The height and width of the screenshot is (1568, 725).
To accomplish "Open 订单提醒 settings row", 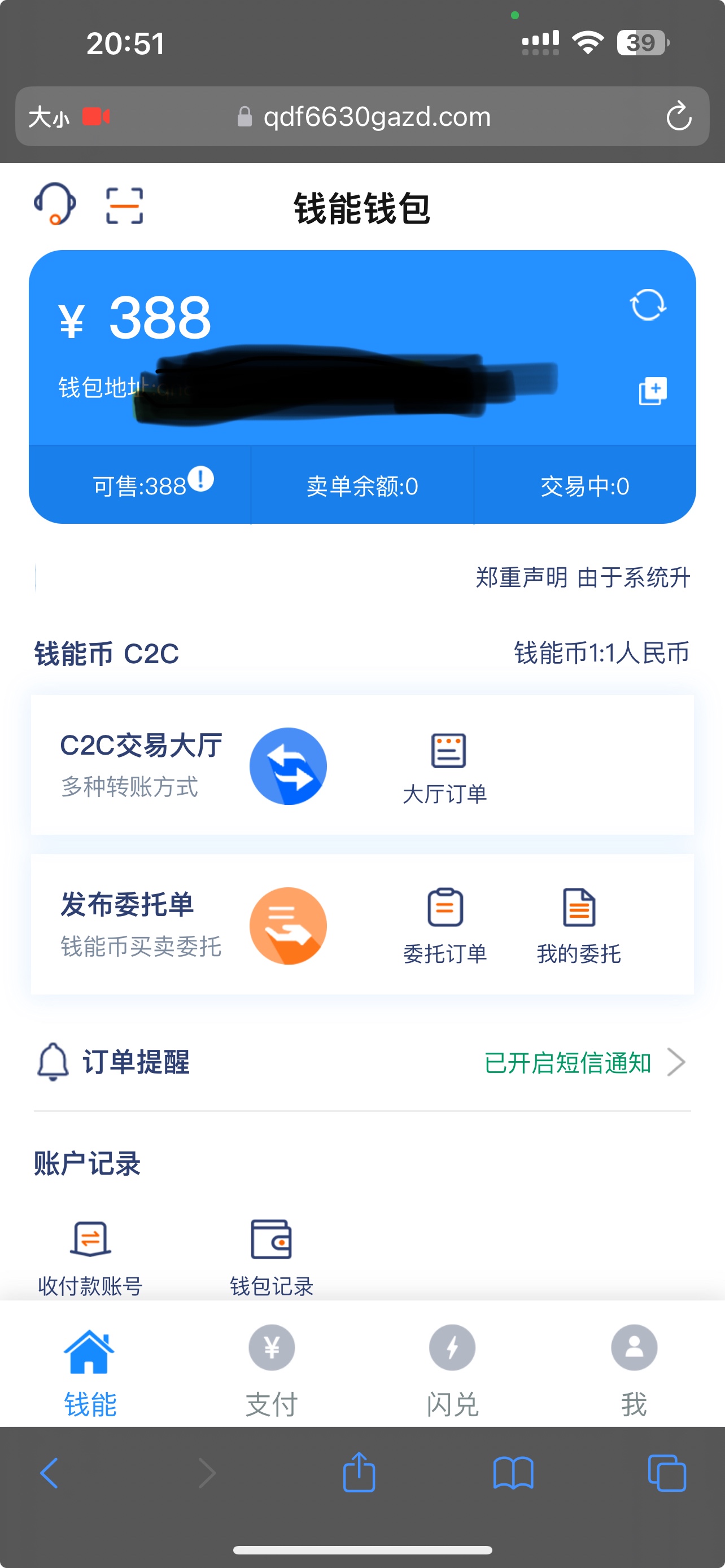I will point(362,1062).
